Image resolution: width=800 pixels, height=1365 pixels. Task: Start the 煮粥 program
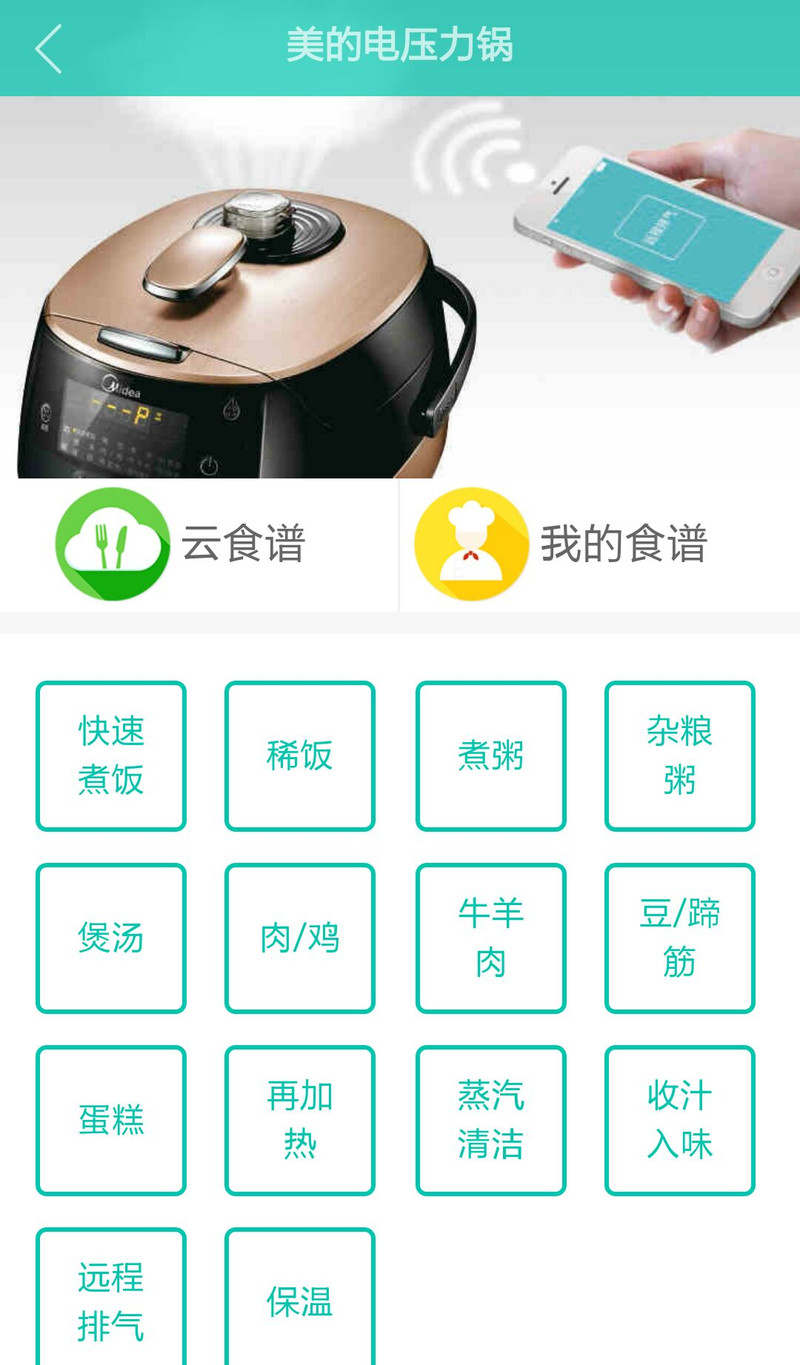(x=491, y=756)
